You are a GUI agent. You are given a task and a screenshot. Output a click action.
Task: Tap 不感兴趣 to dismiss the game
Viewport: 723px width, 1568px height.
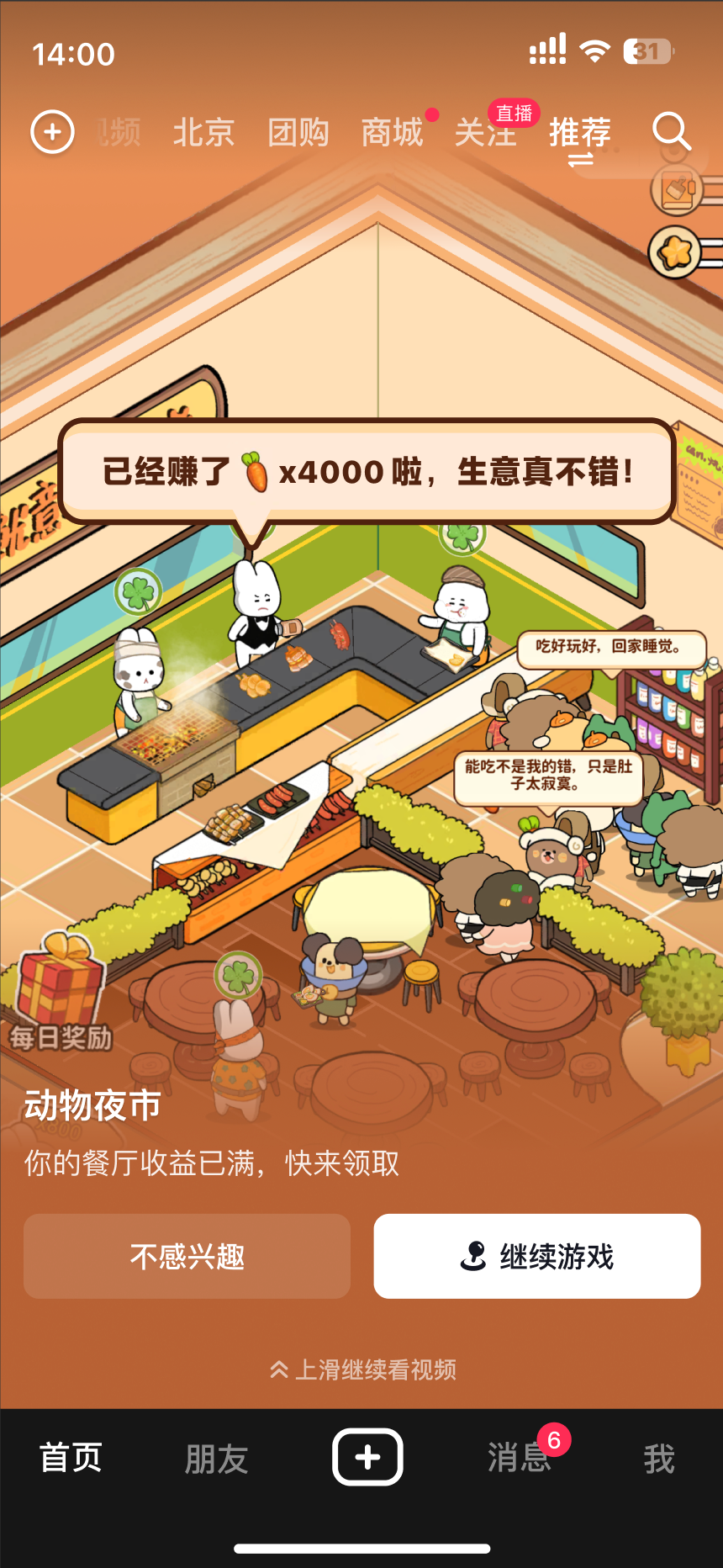tap(187, 1256)
